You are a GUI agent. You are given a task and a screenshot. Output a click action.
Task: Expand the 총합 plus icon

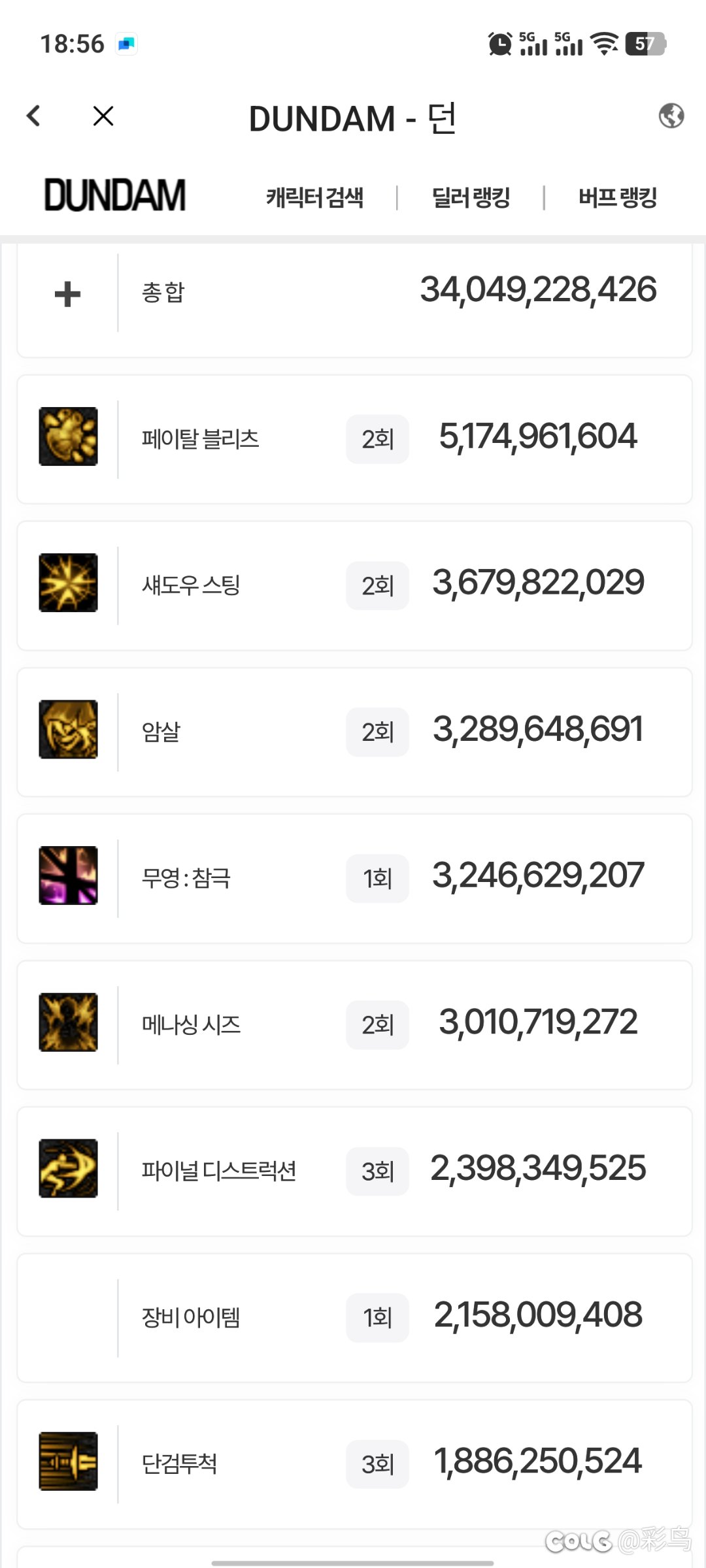[x=67, y=293]
